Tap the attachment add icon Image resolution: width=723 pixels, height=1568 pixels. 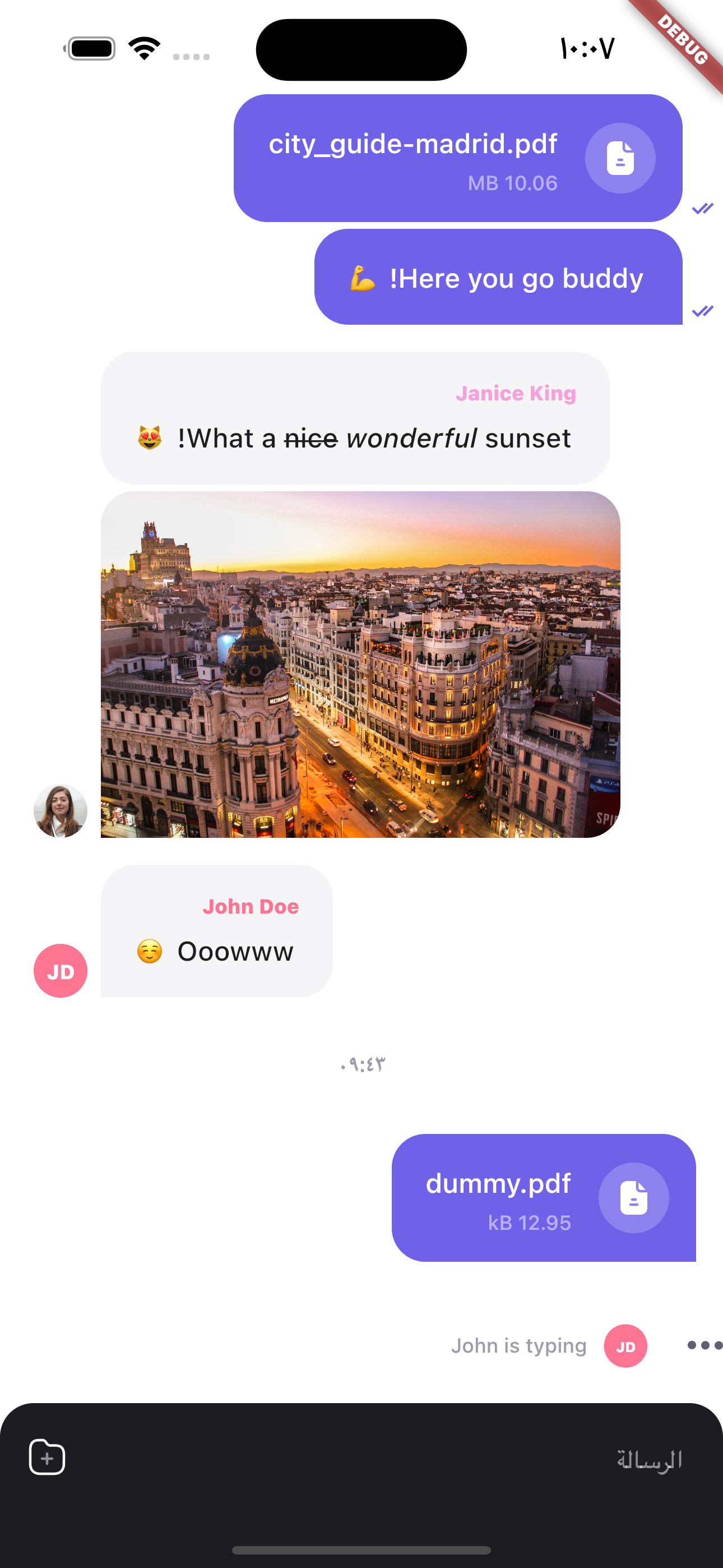point(47,1457)
